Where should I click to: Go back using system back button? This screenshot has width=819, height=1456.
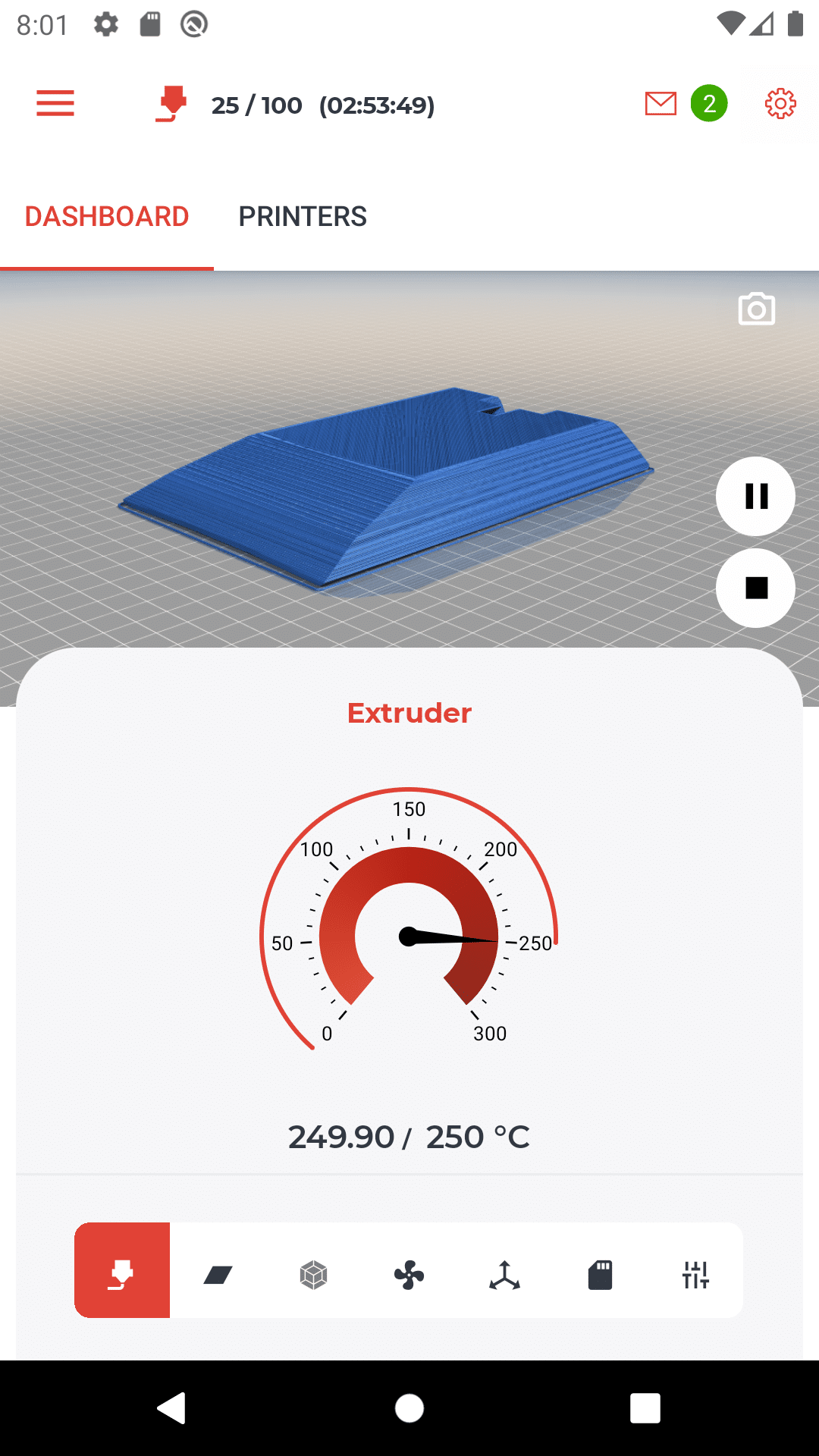tap(172, 1408)
